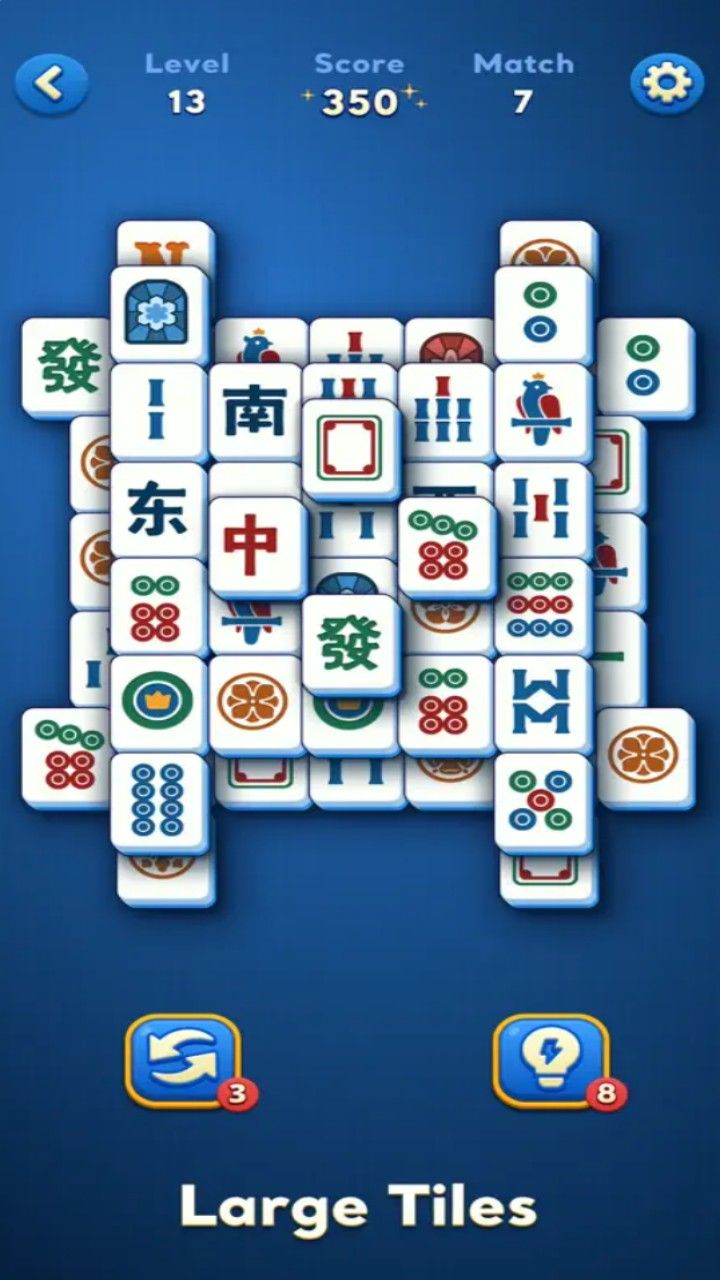Choose the blue stained-glass flower tile
Image resolution: width=720 pixels, height=1280 pixels.
point(157,314)
